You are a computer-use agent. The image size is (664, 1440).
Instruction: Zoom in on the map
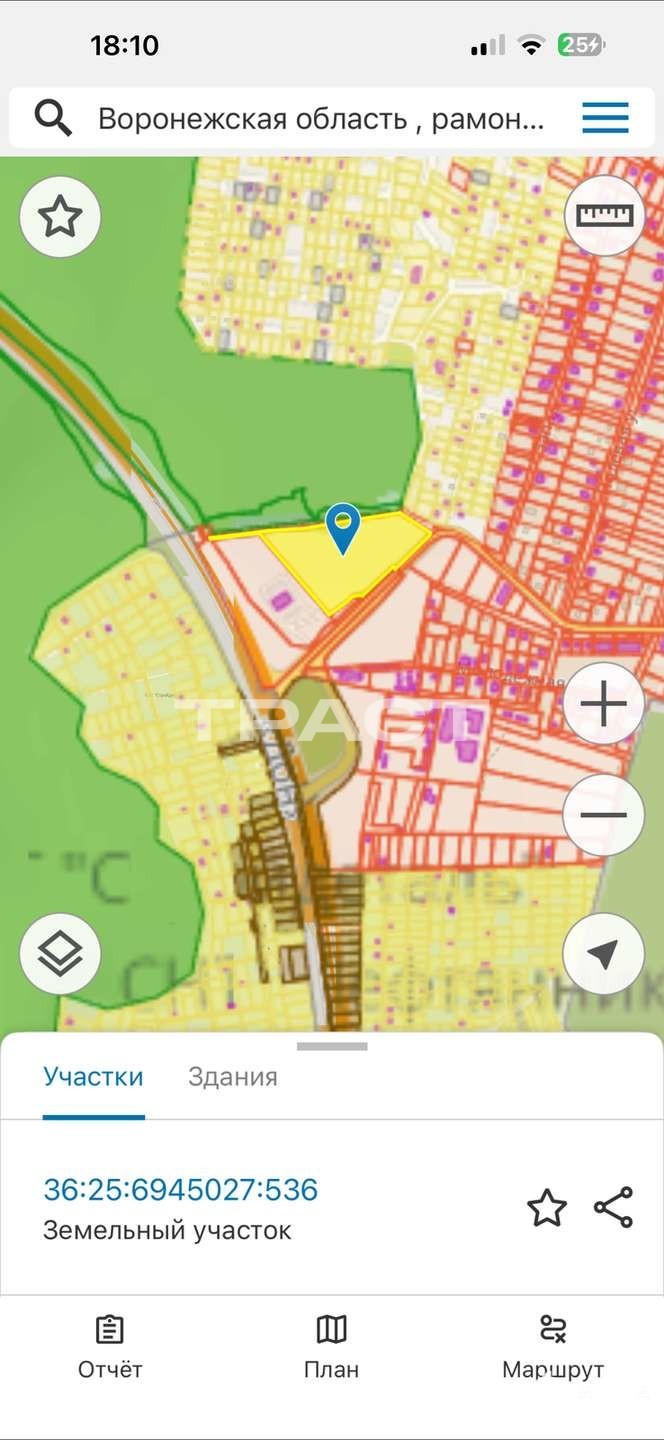[x=603, y=706]
